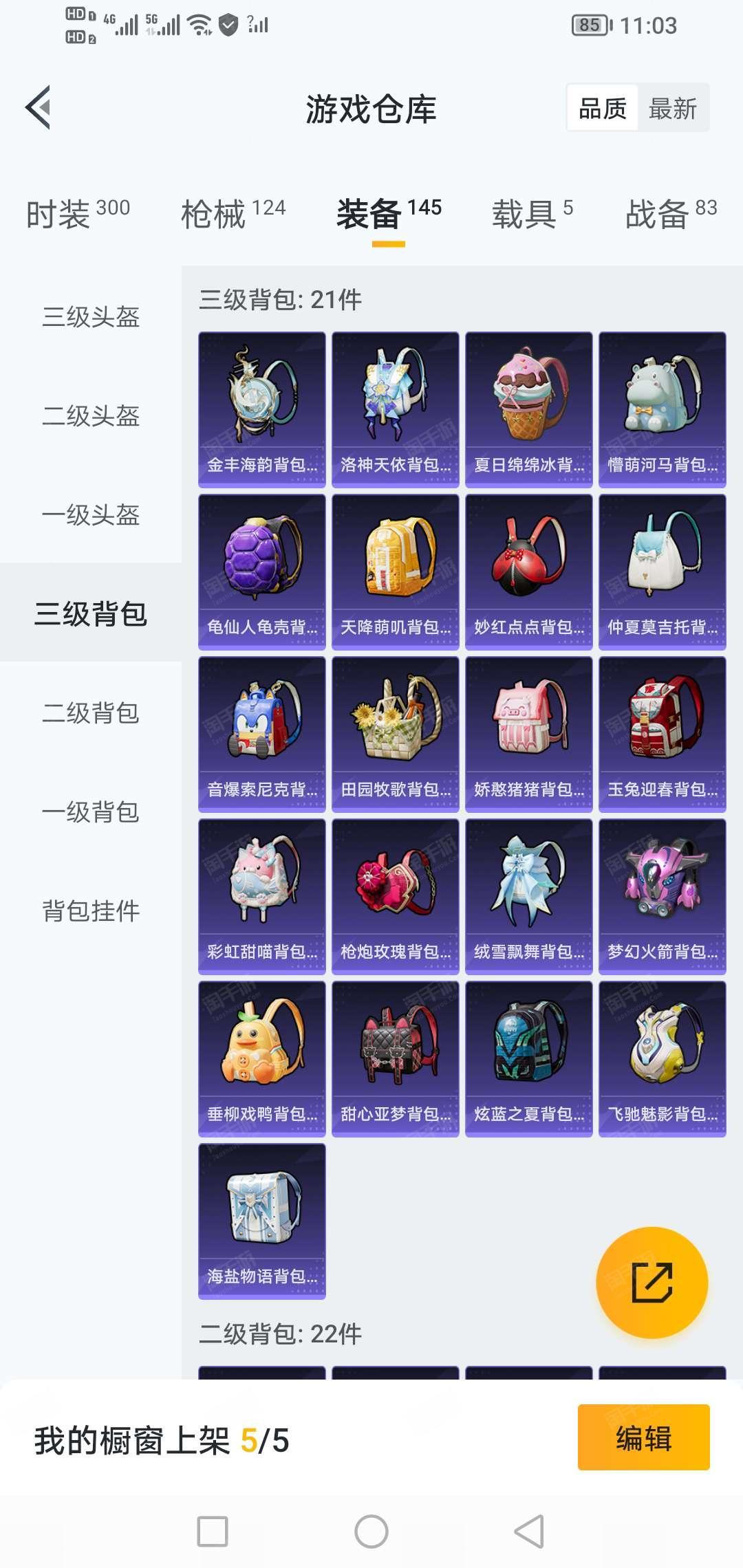Sort warehouse by 最新

[672, 109]
